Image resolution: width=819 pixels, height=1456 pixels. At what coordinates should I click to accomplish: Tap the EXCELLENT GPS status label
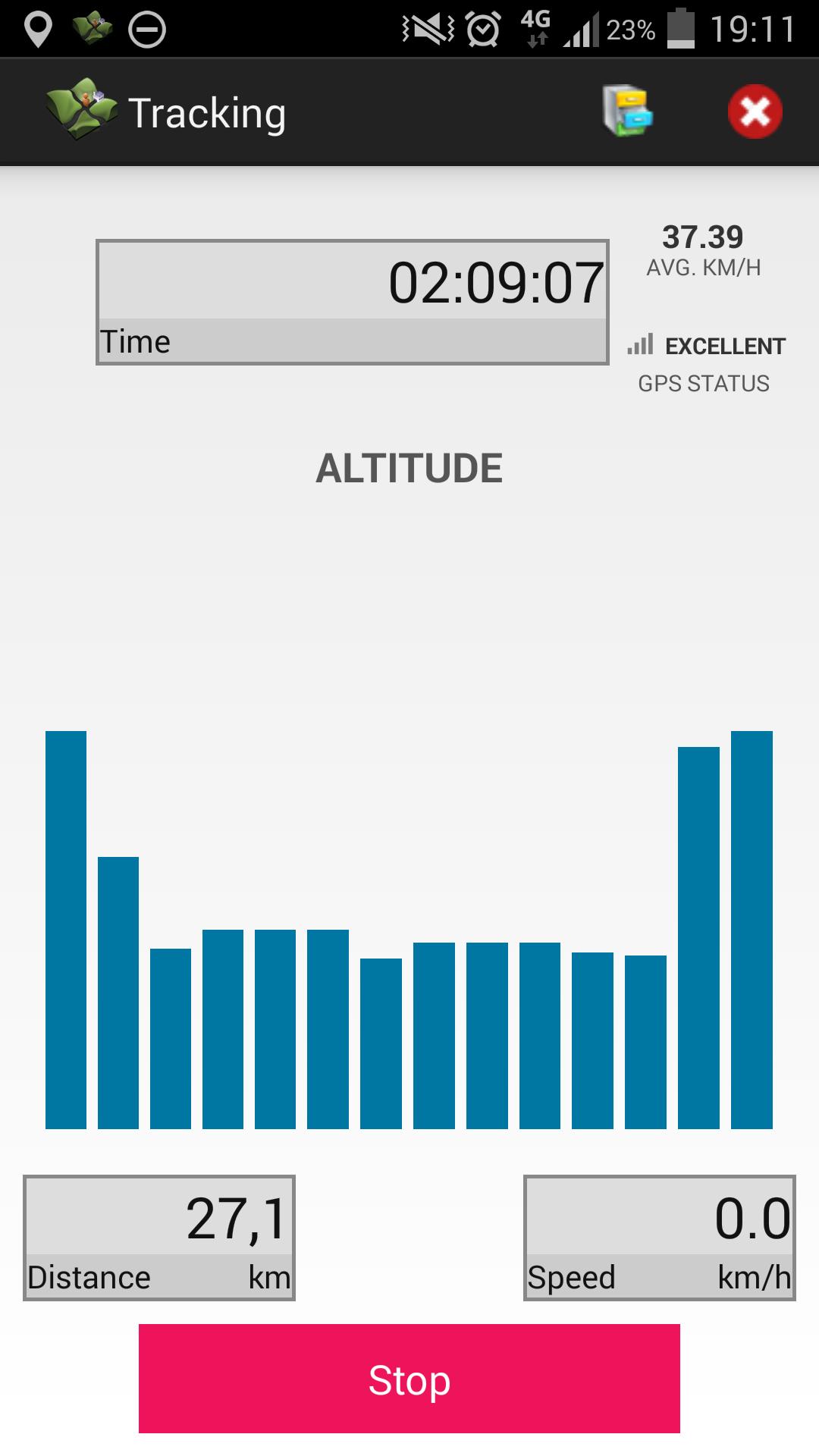coord(724,347)
